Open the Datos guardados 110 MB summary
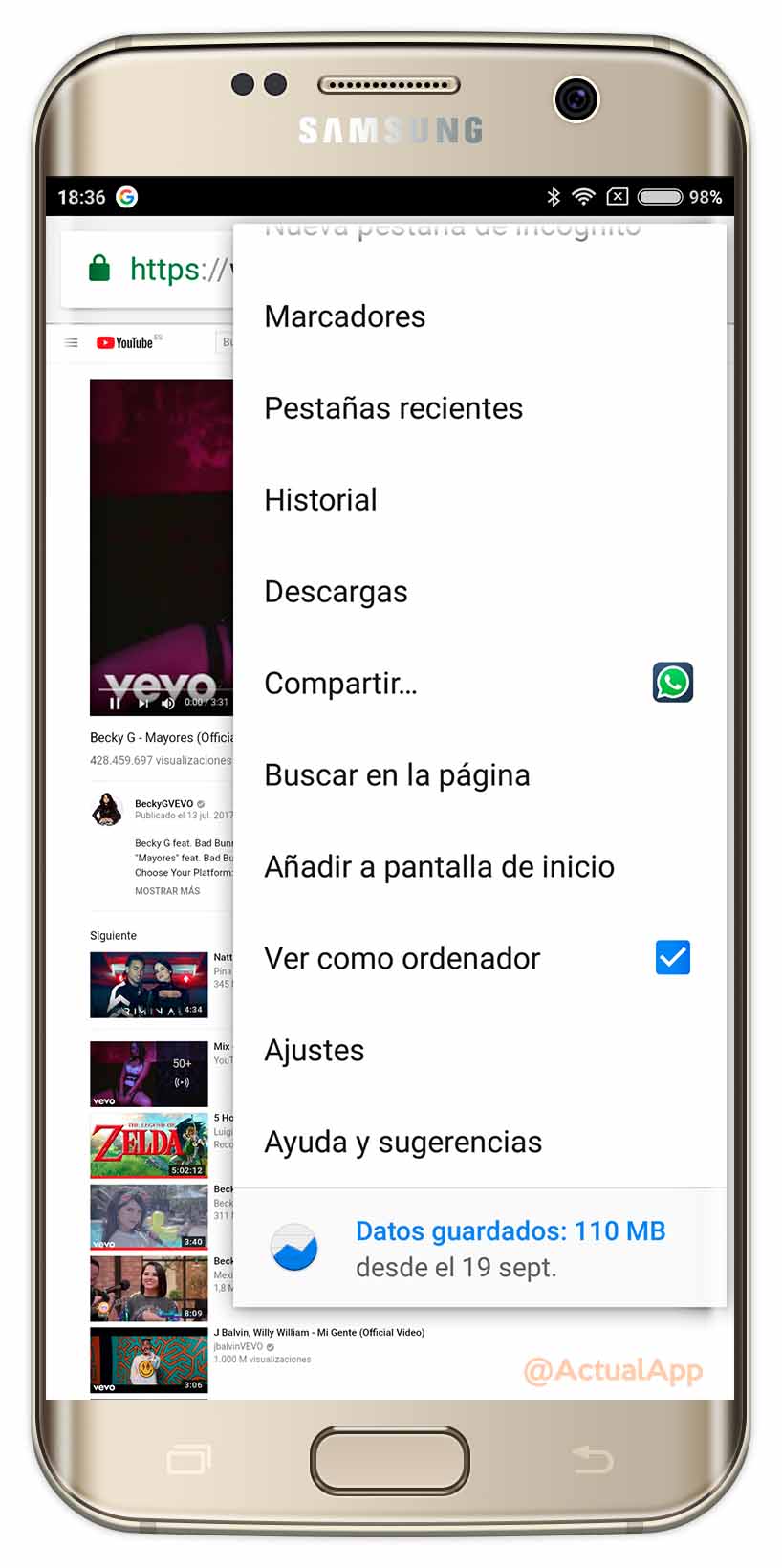782x1568 pixels. pos(479,1248)
